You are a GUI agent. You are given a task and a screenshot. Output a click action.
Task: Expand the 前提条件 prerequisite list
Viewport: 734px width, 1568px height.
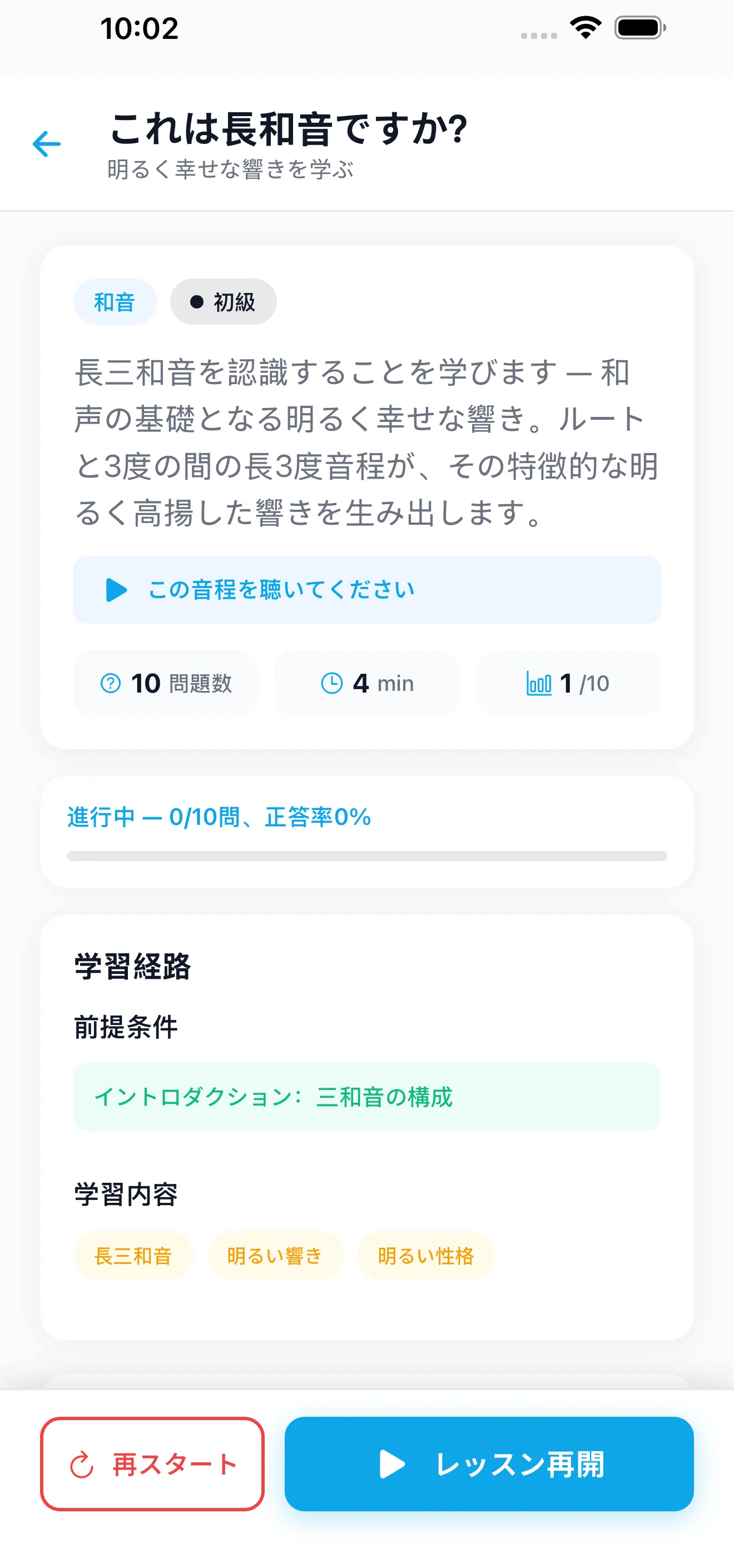coord(125,1029)
